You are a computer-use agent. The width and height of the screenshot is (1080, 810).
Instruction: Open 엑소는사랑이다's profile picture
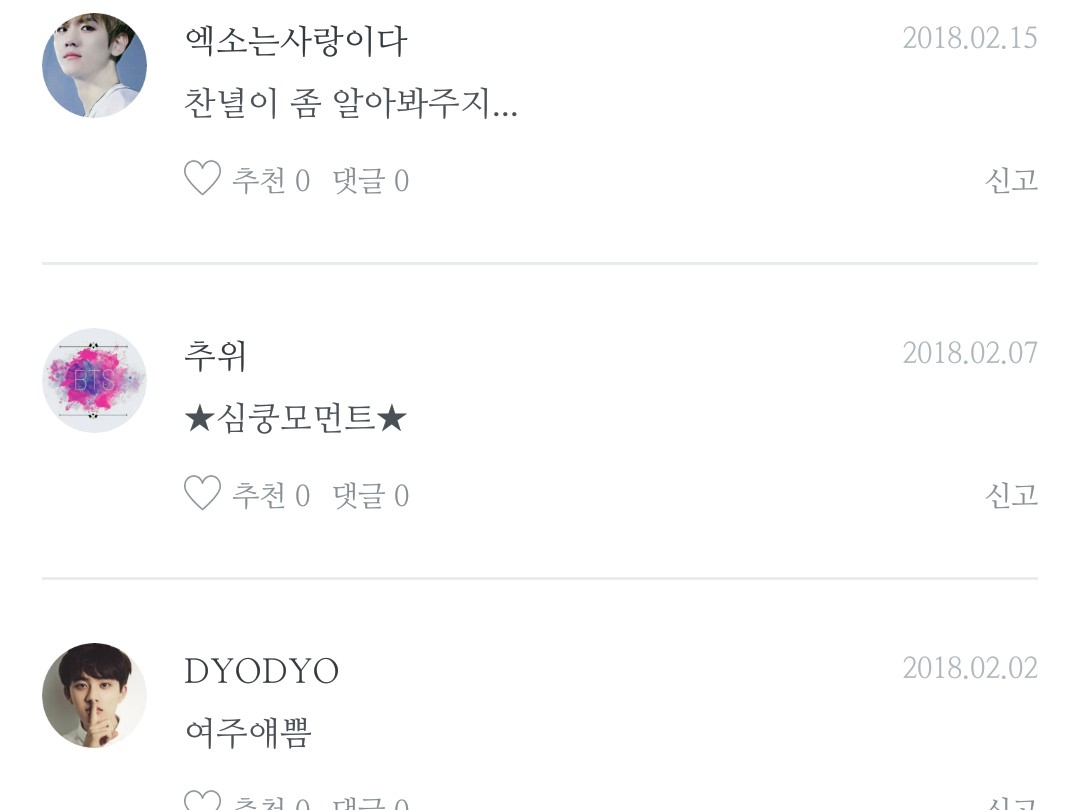[x=94, y=66]
